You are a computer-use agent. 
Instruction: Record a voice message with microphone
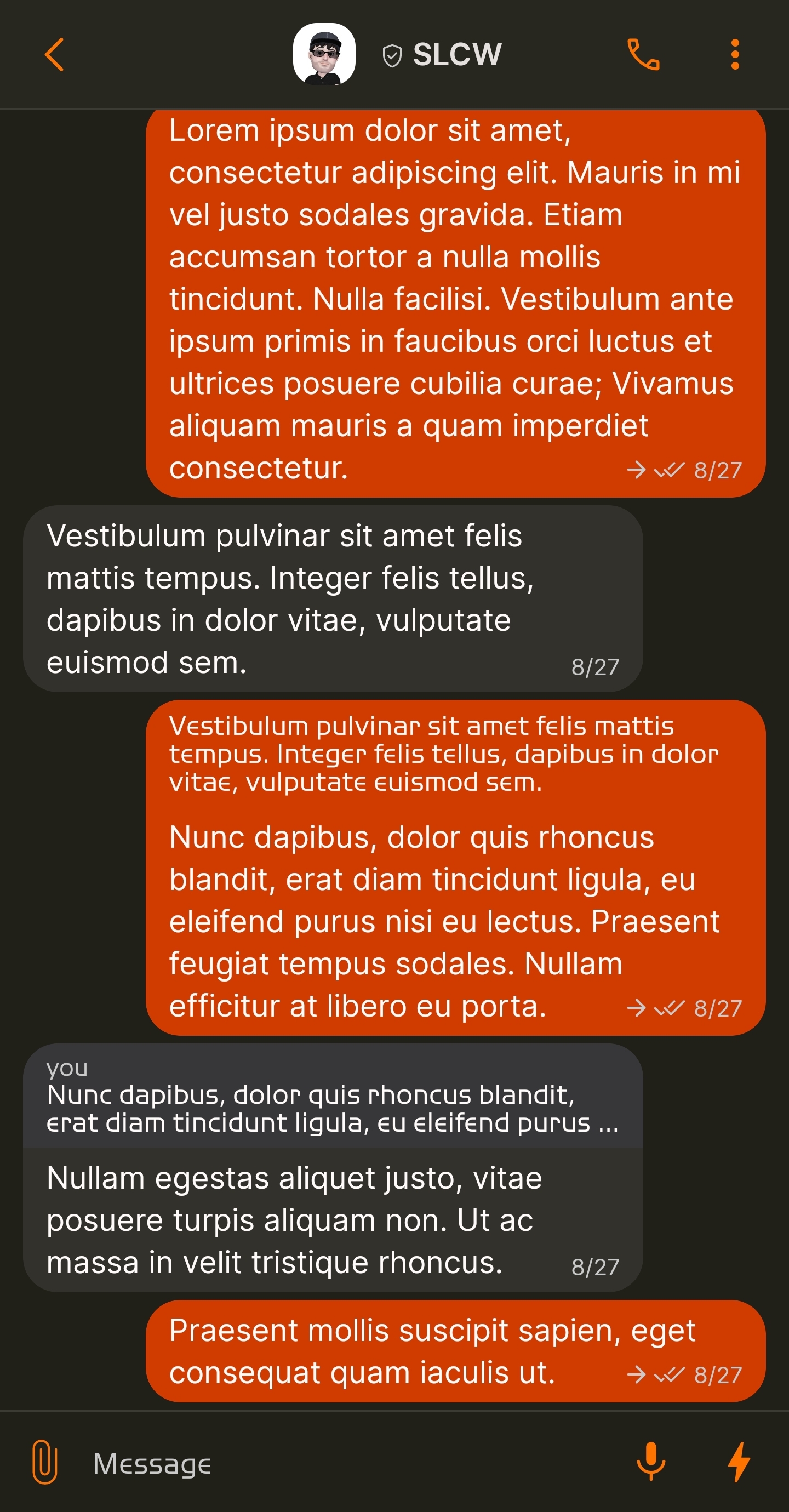pyautogui.click(x=650, y=1462)
